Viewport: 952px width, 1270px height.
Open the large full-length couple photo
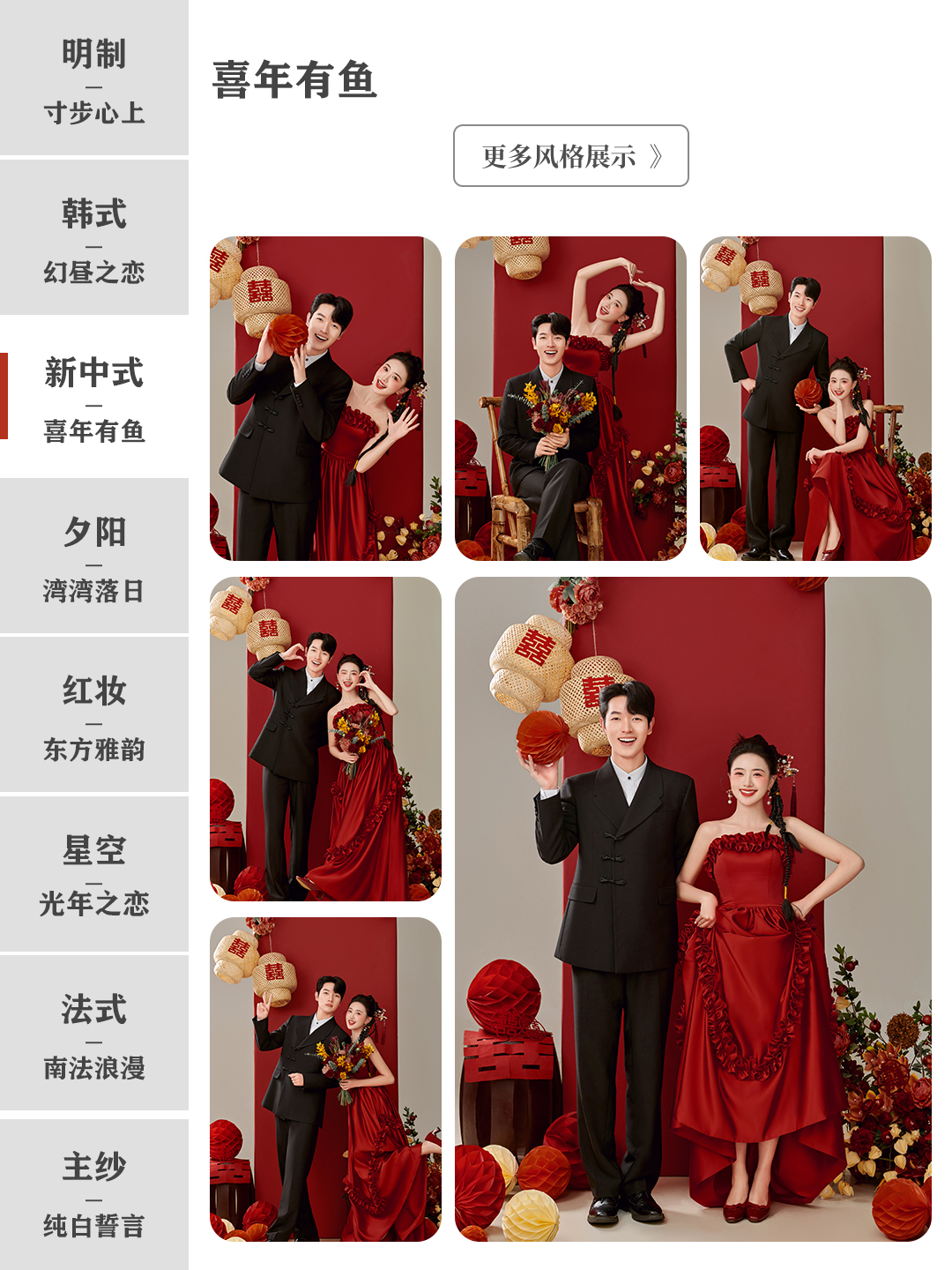(693, 908)
